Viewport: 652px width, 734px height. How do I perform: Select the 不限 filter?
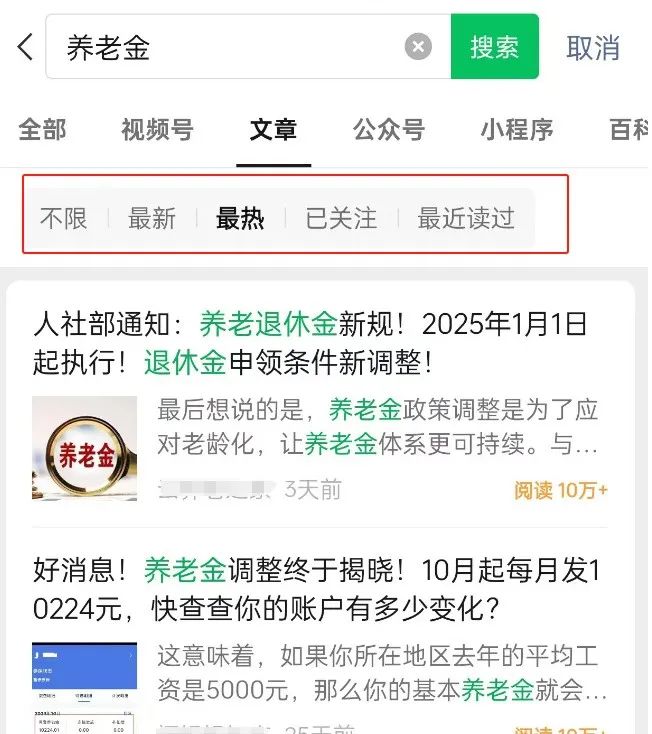tap(64, 218)
